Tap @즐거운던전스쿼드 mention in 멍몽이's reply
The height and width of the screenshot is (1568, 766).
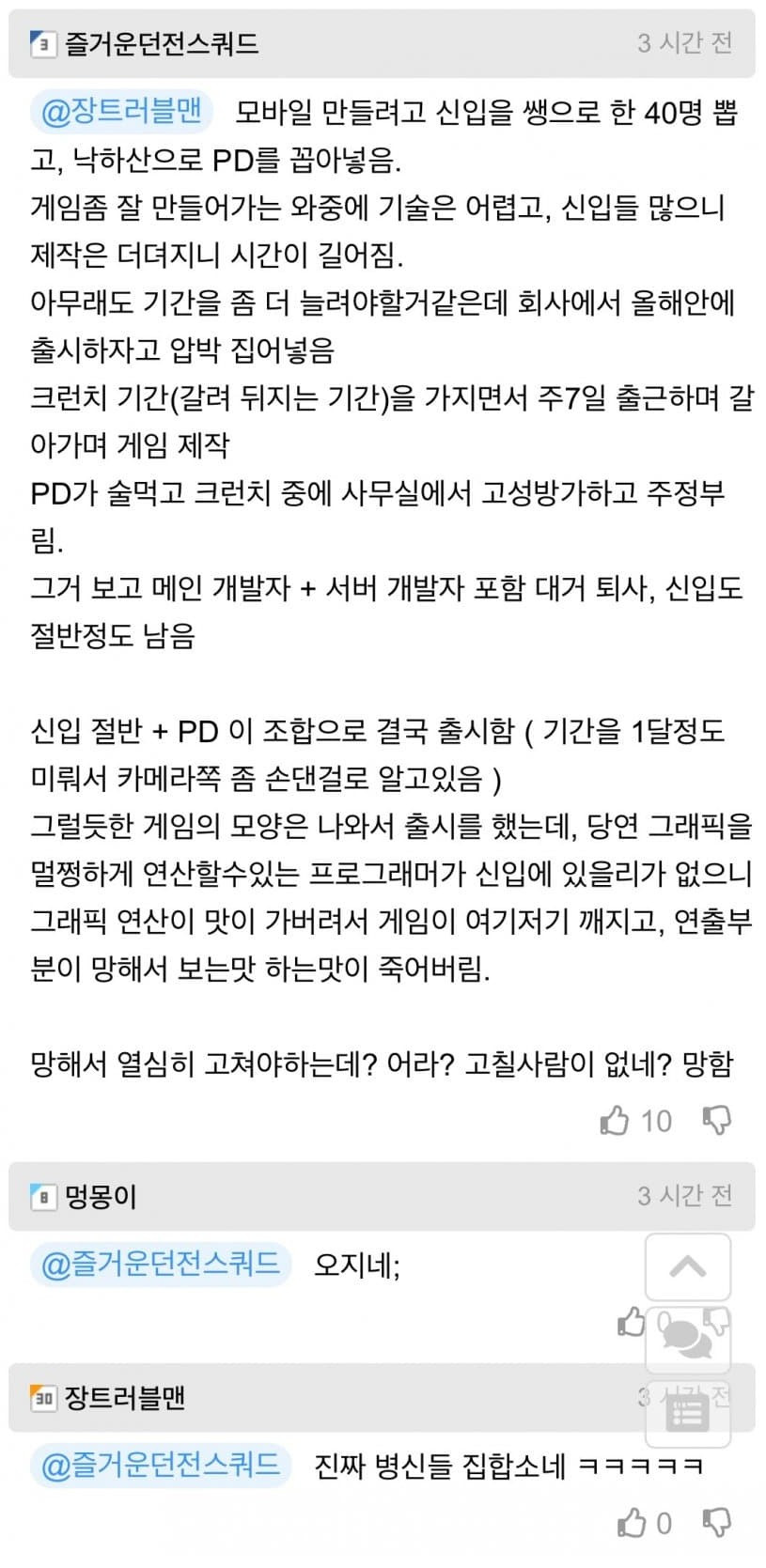click(x=161, y=1264)
